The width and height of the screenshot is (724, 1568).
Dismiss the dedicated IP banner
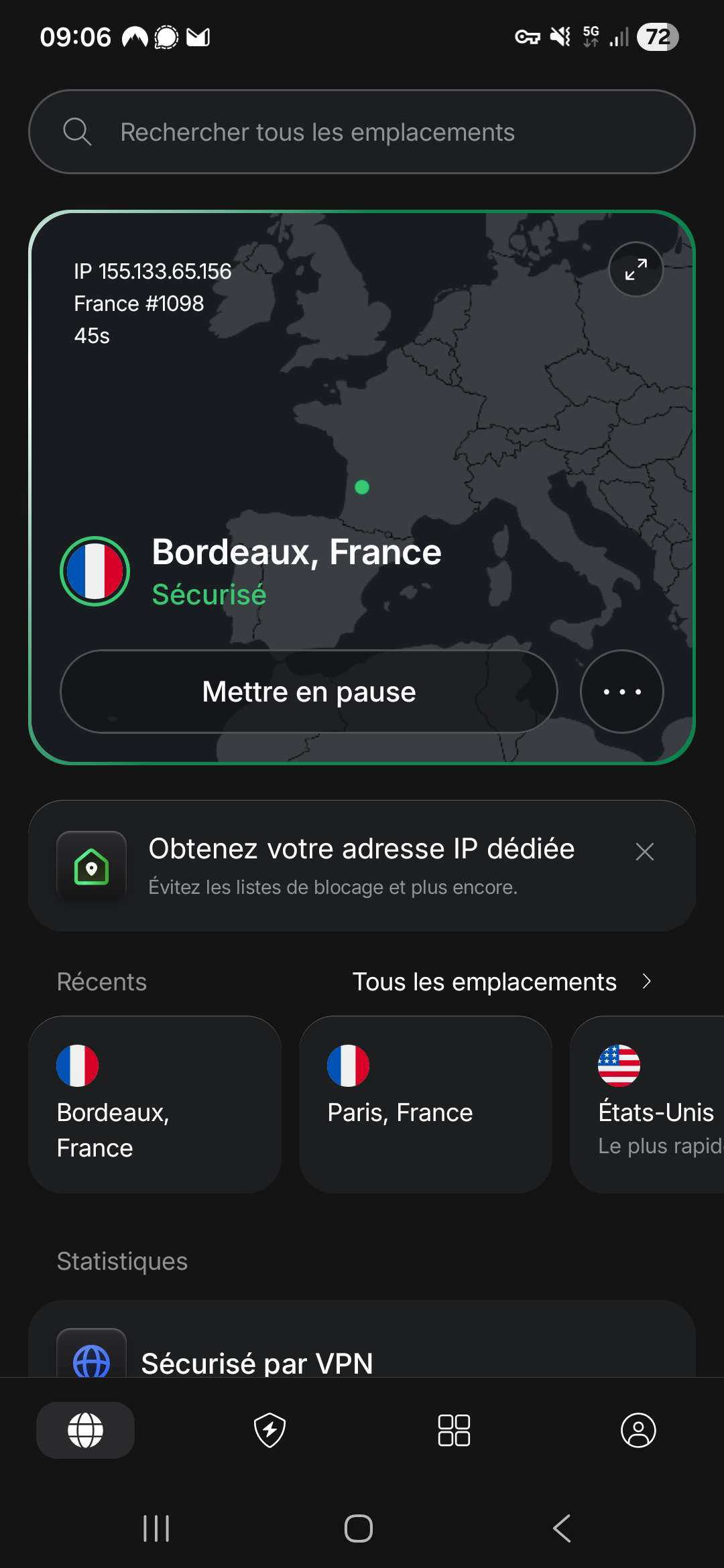[x=644, y=851]
